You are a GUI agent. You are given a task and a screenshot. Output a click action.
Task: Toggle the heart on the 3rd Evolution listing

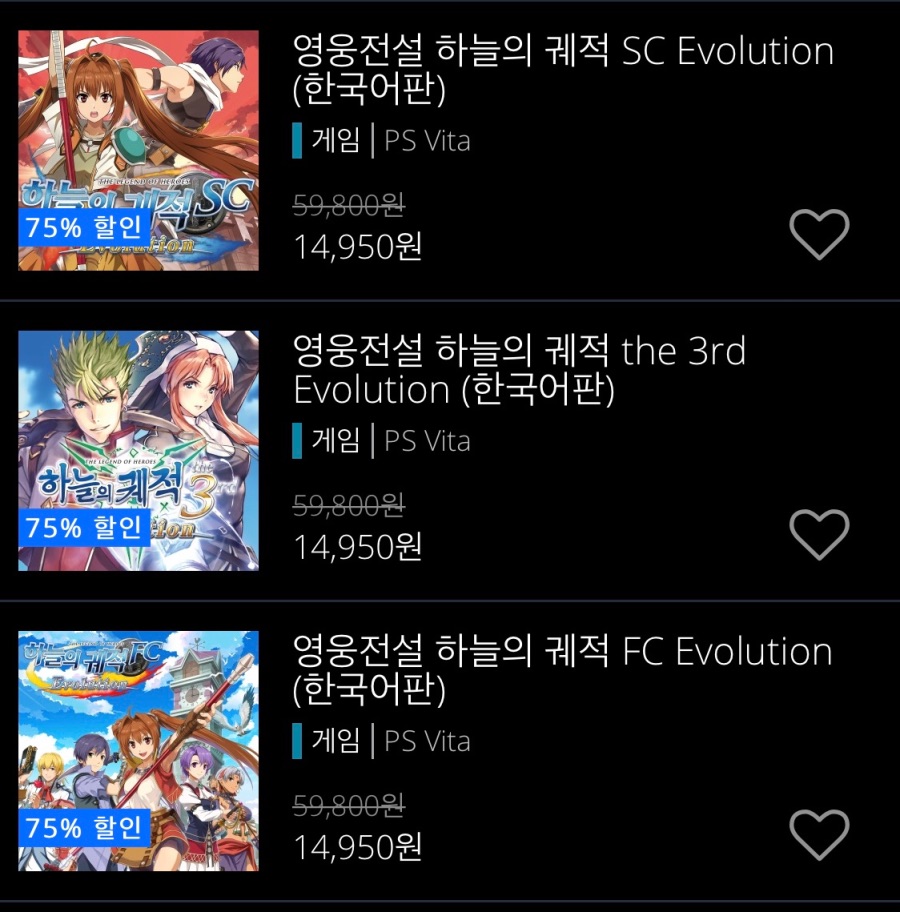820,535
